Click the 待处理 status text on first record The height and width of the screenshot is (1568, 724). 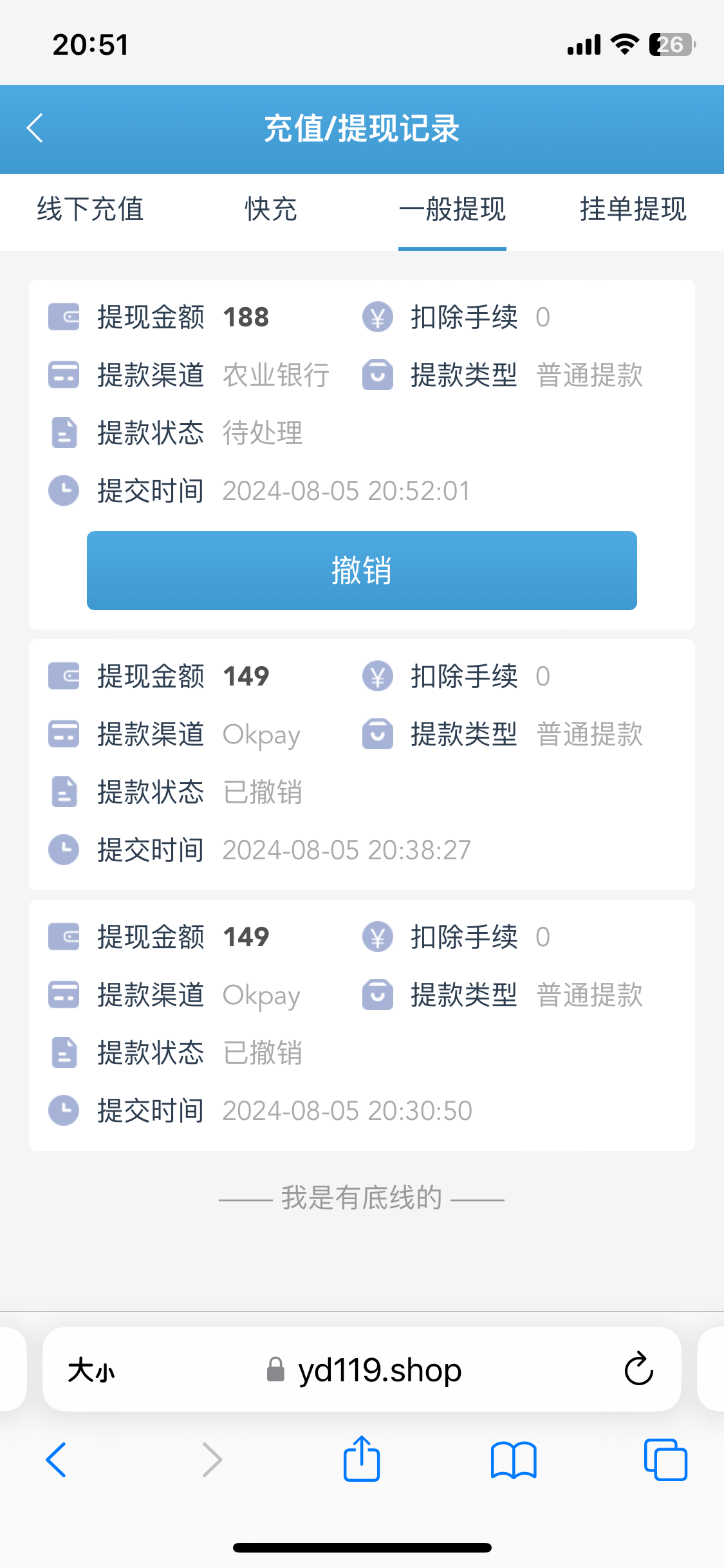pyautogui.click(x=263, y=433)
